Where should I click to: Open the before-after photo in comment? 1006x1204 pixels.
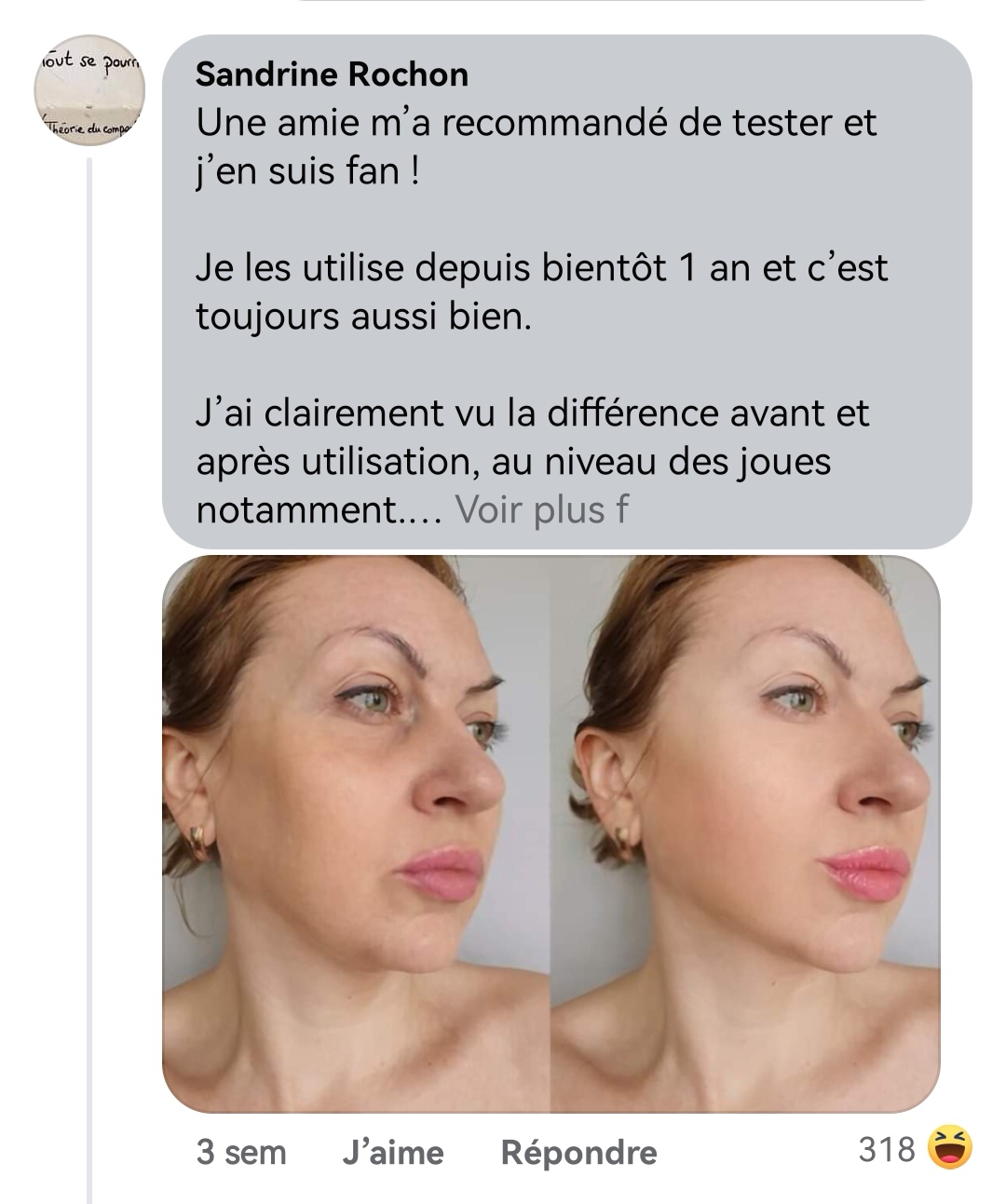551,833
